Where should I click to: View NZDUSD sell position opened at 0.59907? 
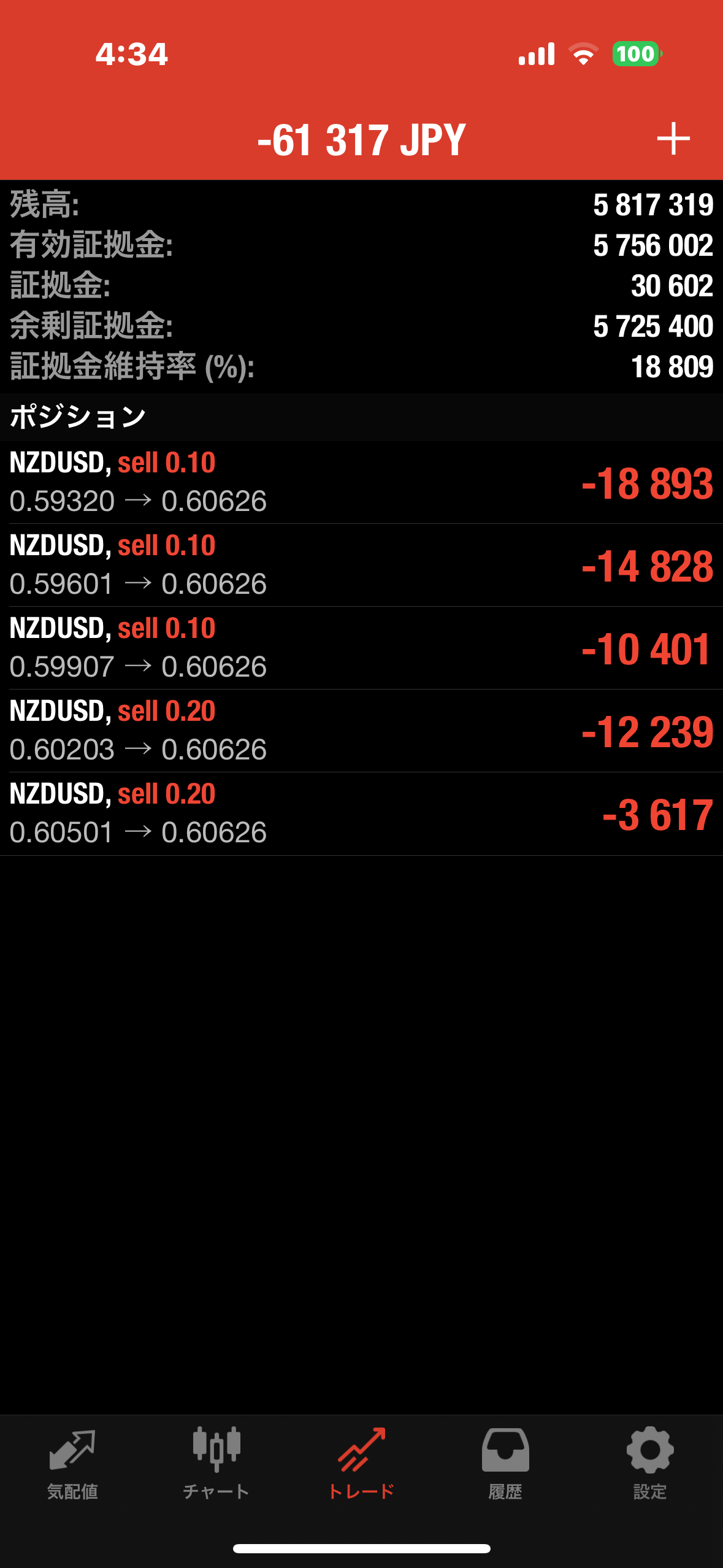click(x=361, y=648)
